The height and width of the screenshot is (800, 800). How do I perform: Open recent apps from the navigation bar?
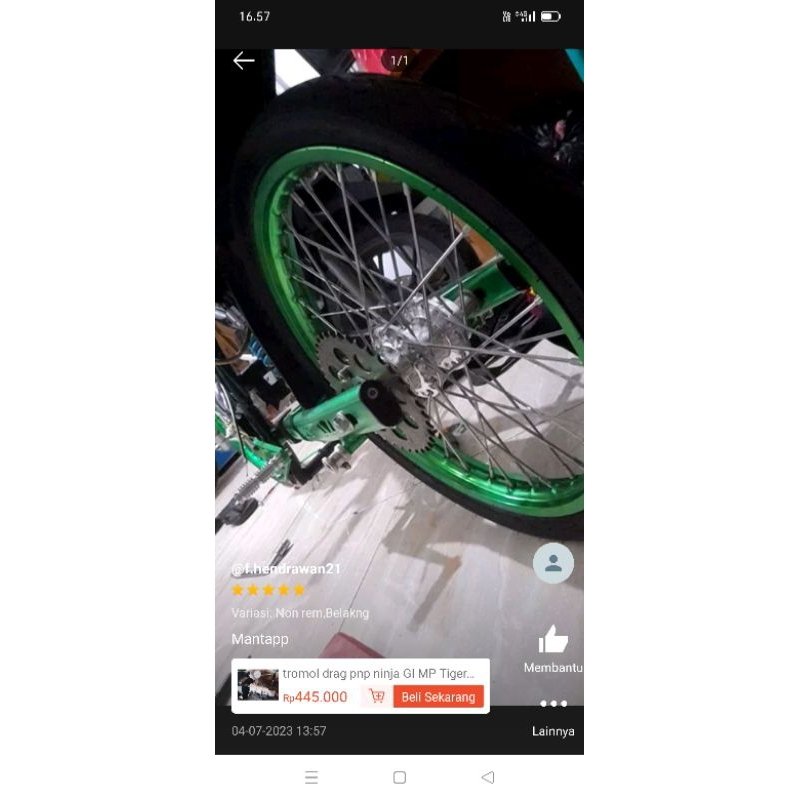pyautogui.click(x=311, y=777)
